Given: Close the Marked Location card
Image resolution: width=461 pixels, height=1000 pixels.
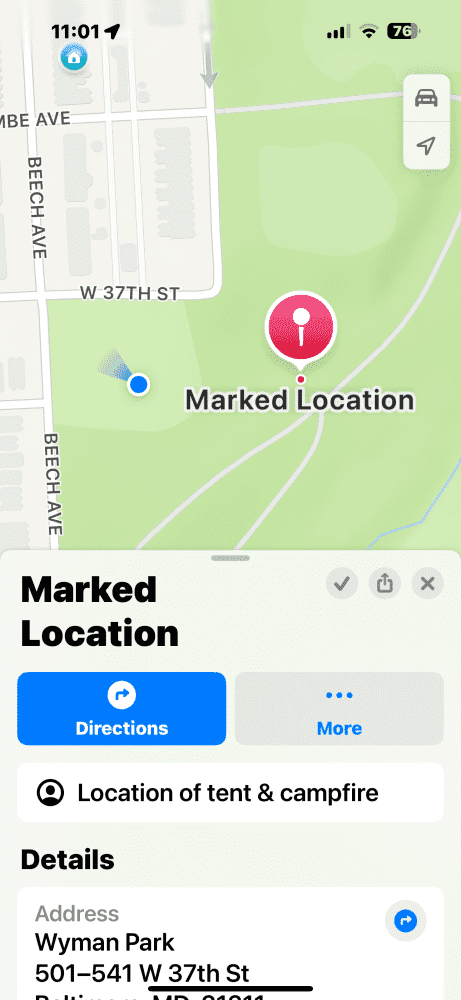Looking at the screenshot, I should [x=427, y=583].
